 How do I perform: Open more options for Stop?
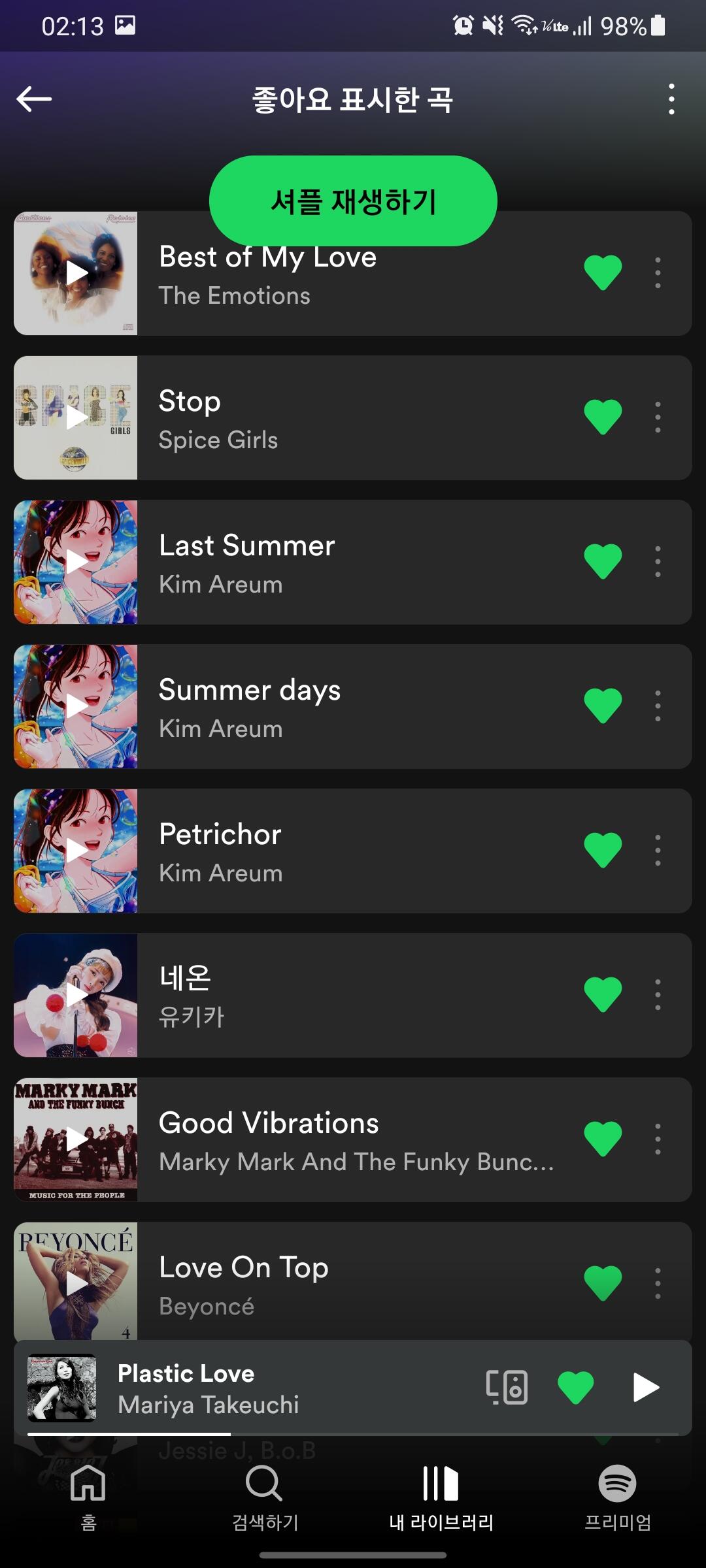pyautogui.click(x=658, y=417)
